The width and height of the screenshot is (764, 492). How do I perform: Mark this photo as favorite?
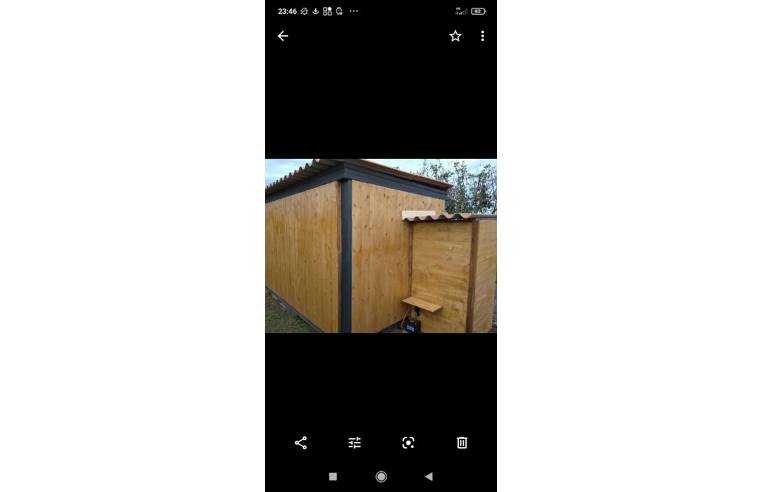[x=455, y=36]
